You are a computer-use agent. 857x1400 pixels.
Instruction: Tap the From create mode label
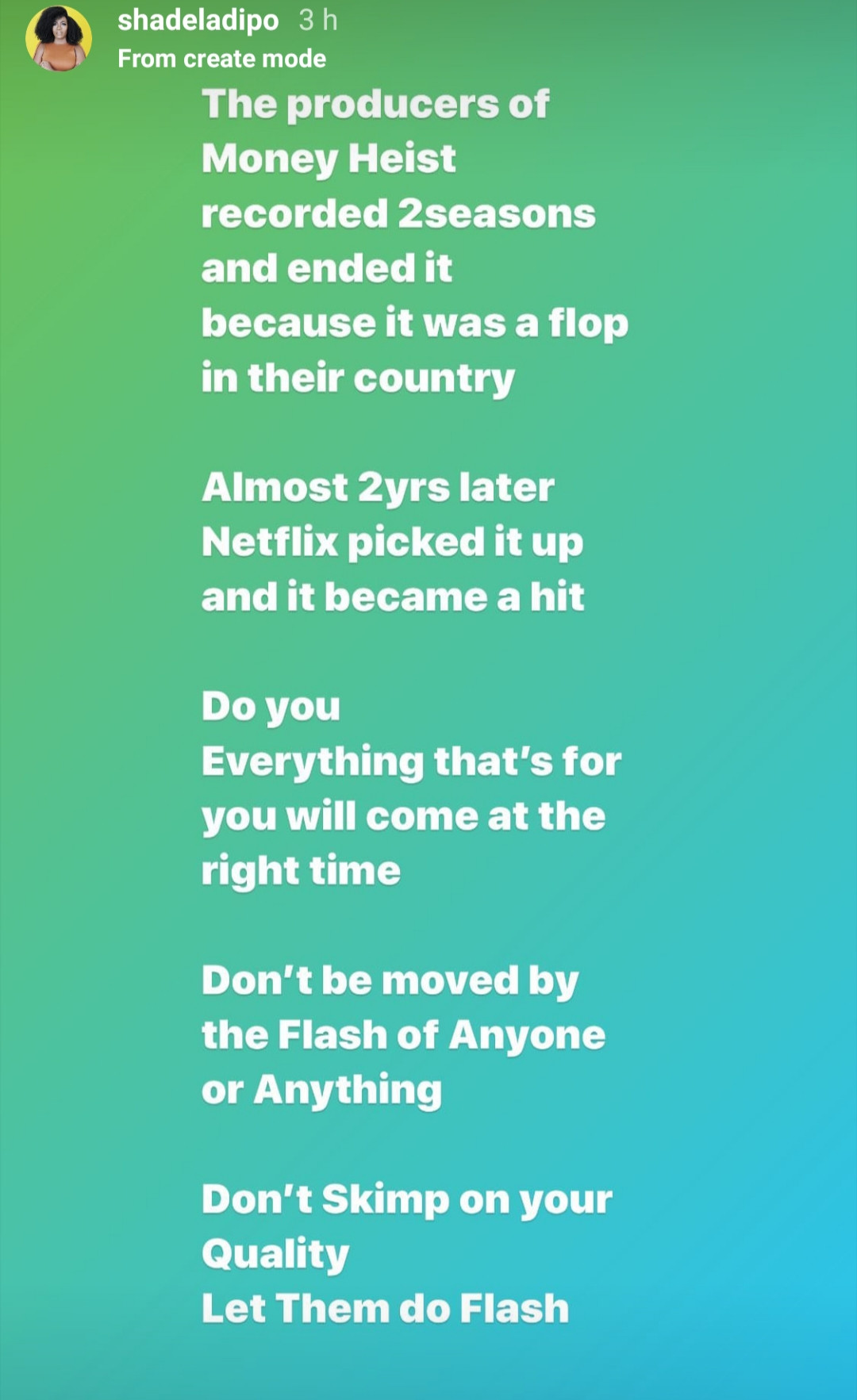222,59
